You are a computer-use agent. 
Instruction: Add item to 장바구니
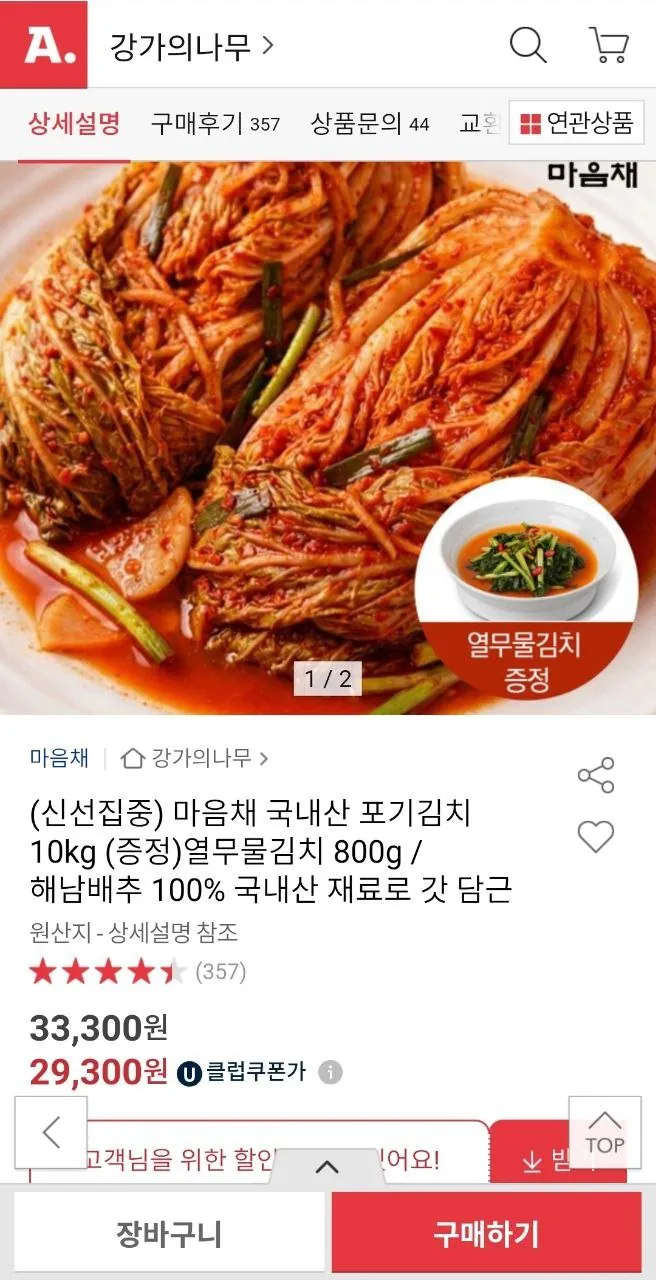pyautogui.click(x=169, y=1233)
